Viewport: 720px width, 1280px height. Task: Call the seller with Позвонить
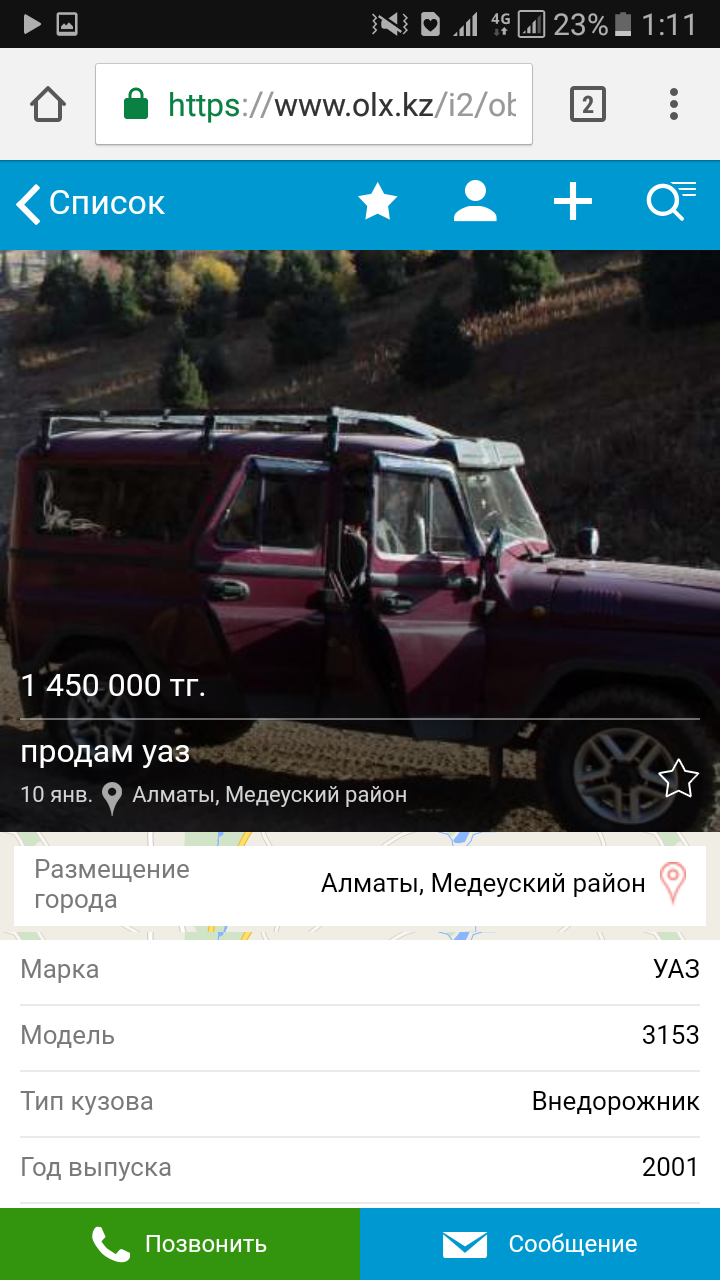(180, 1244)
